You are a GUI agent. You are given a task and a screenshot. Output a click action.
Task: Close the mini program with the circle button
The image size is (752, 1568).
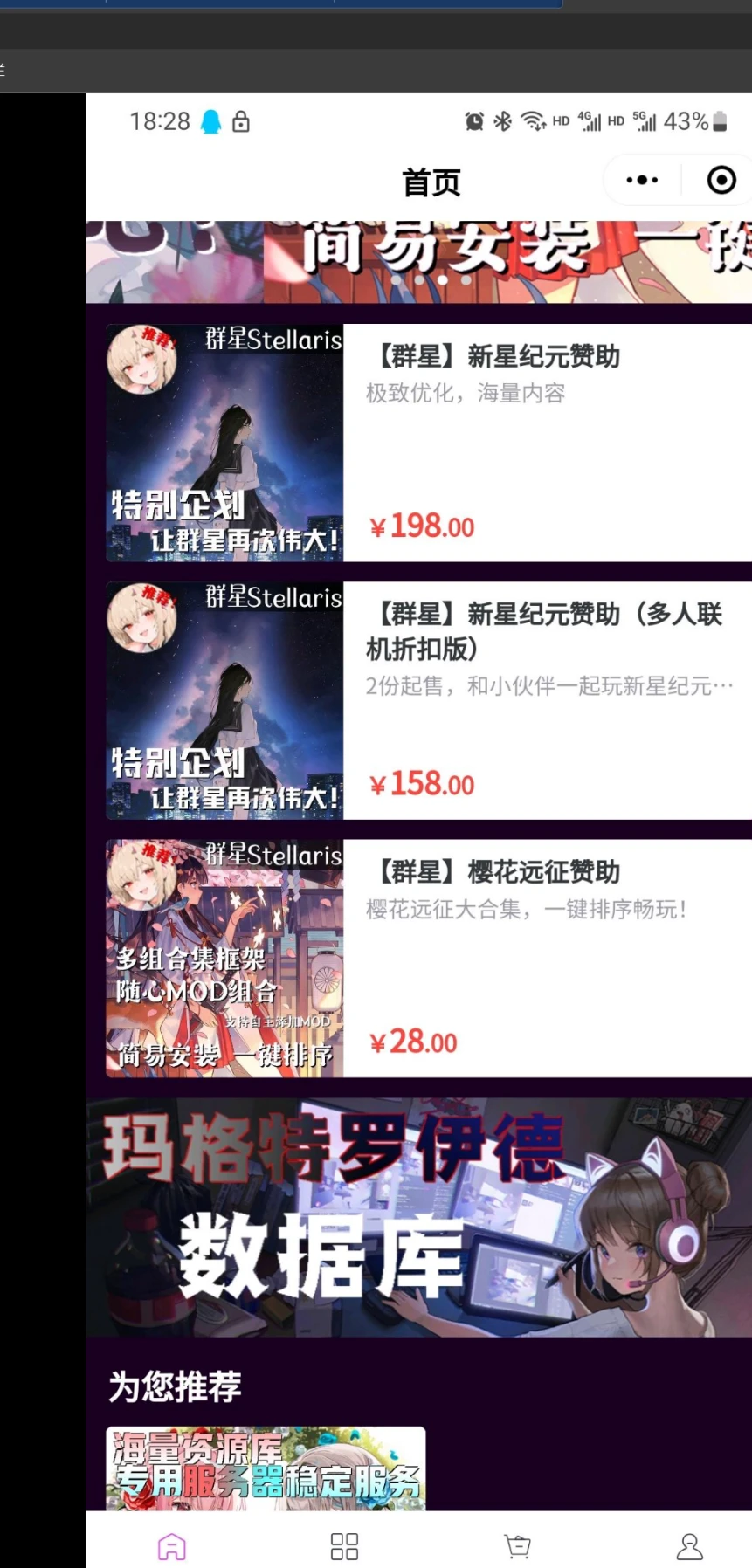(x=721, y=181)
